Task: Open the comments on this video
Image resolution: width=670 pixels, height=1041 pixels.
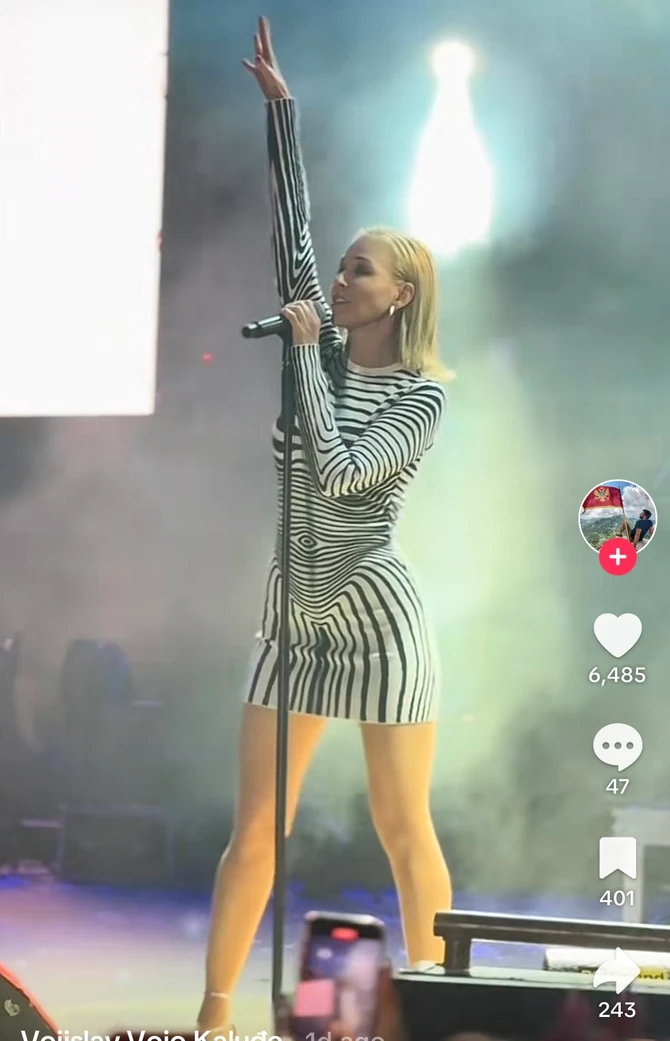Action: click(617, 746)
